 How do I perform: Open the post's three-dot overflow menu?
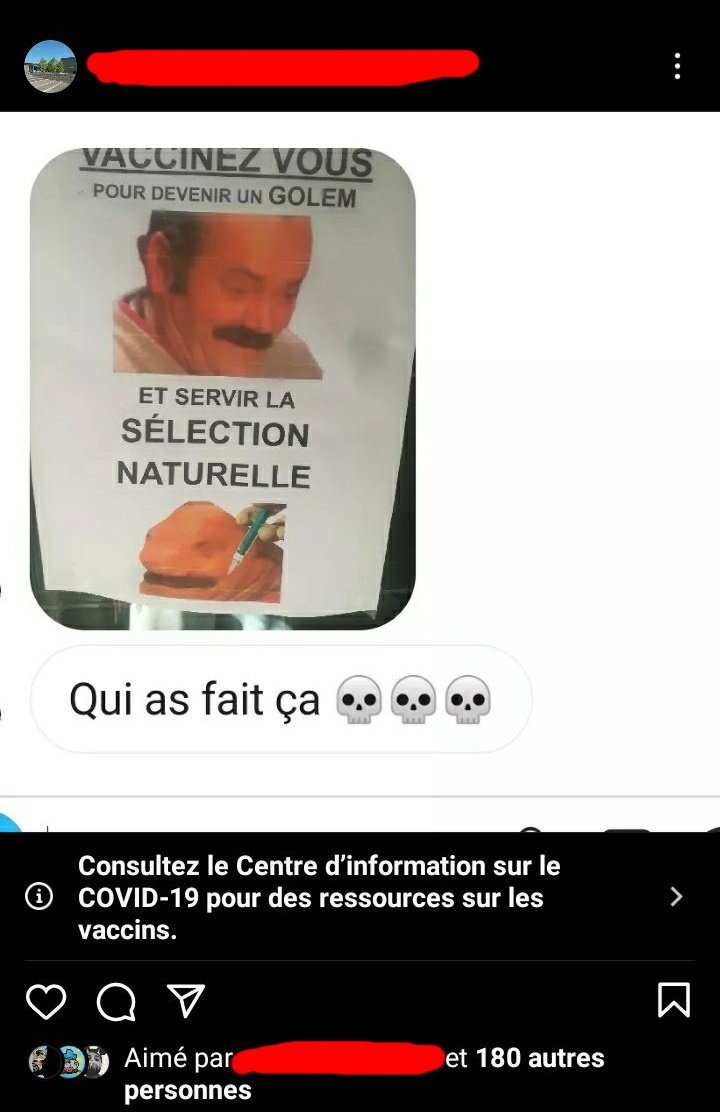coord(677,66)
